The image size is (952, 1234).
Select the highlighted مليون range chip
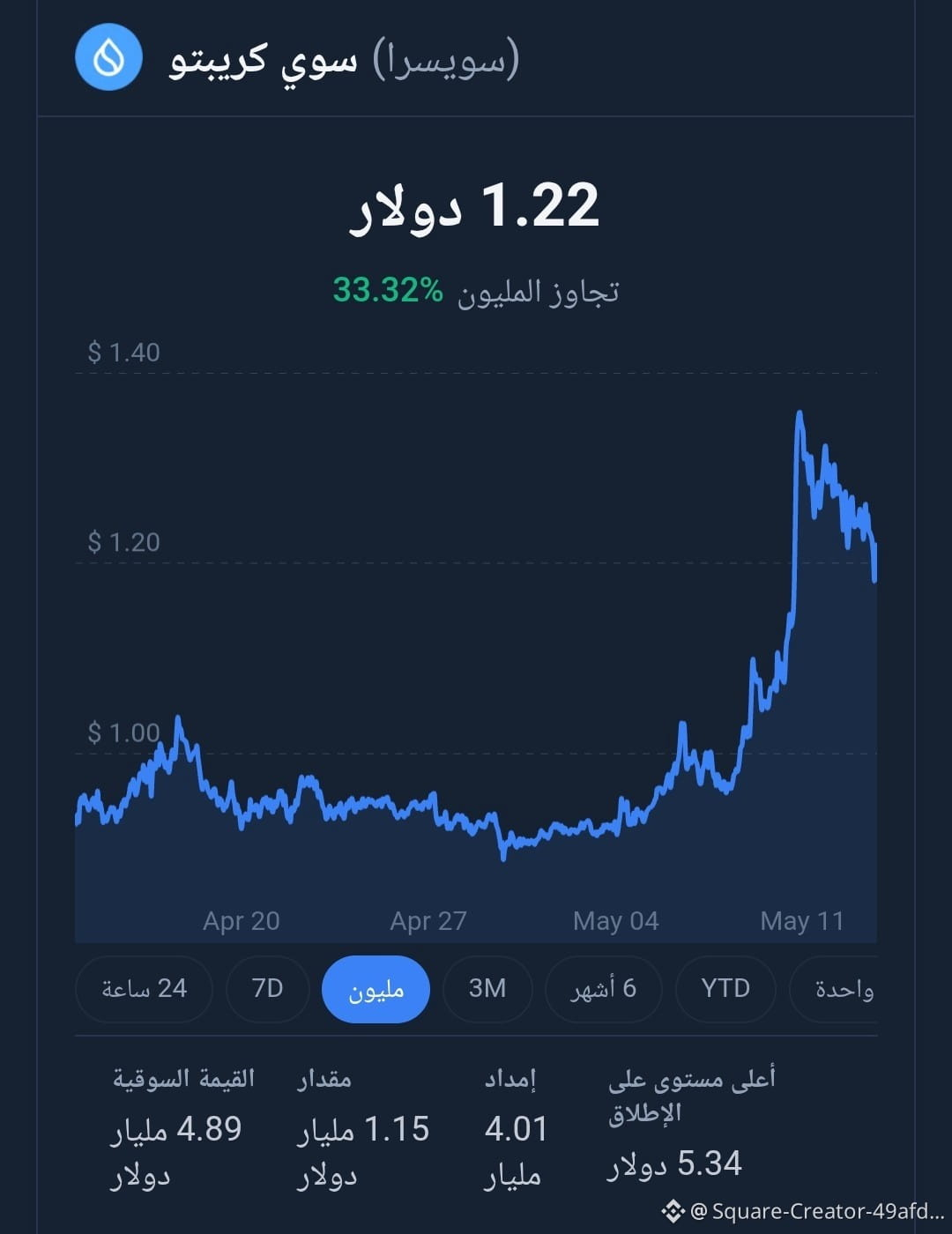tap(376, 989)
